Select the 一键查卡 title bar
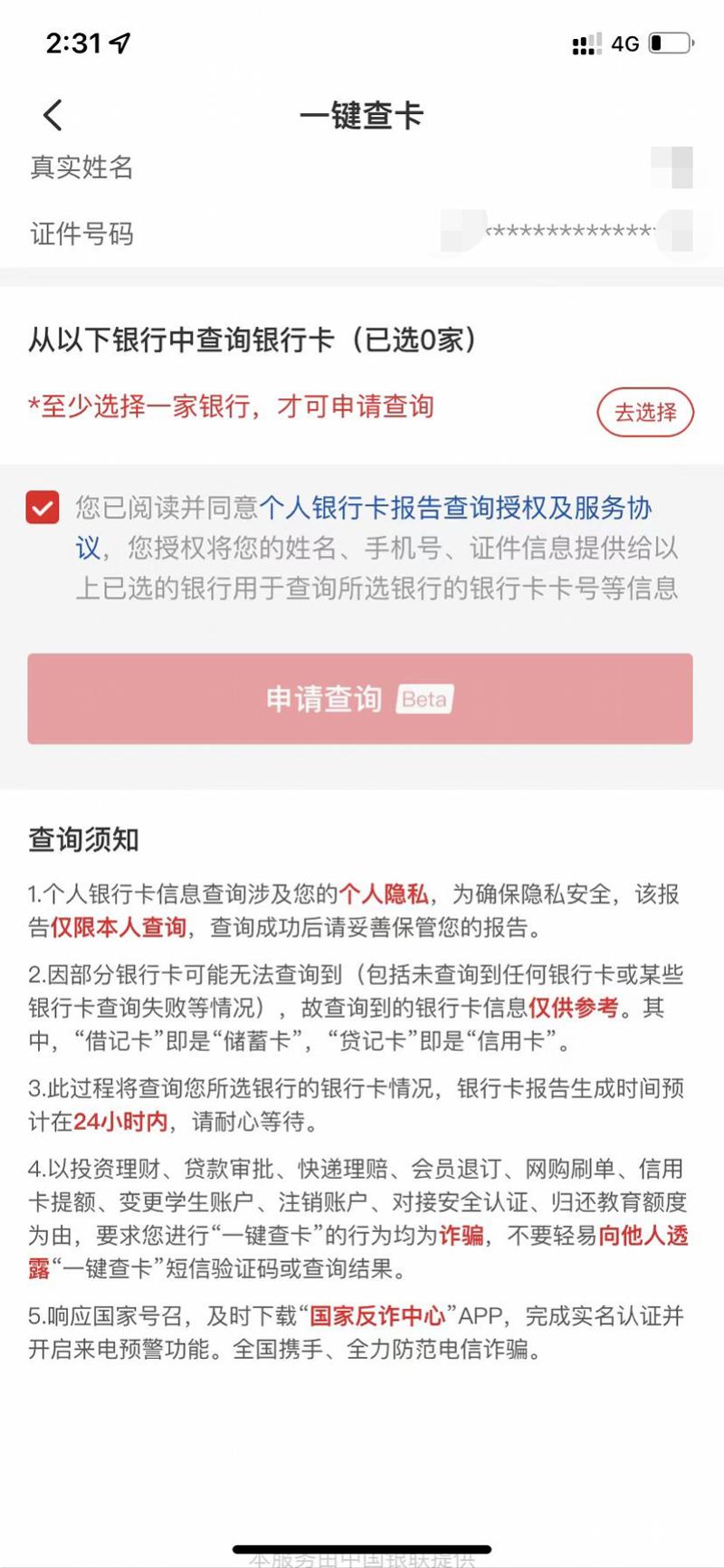 (x=362, y=115)
